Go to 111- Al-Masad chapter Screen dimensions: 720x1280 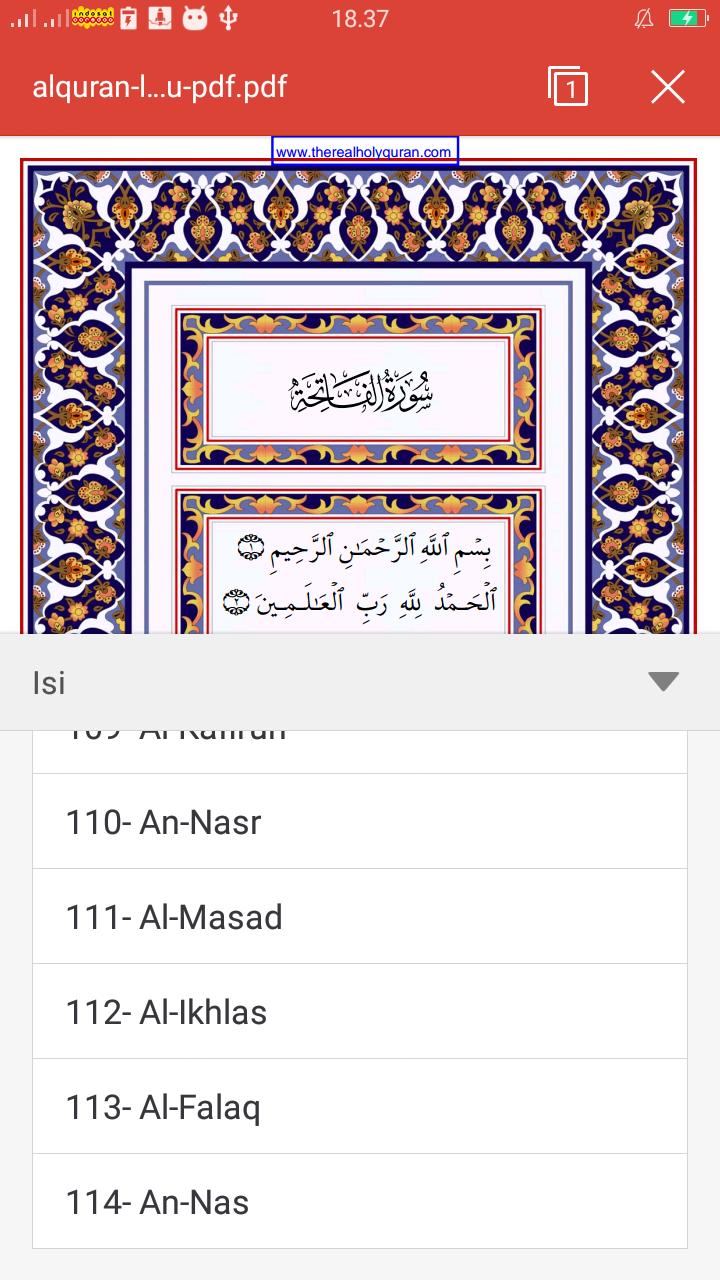coord(360,917)
